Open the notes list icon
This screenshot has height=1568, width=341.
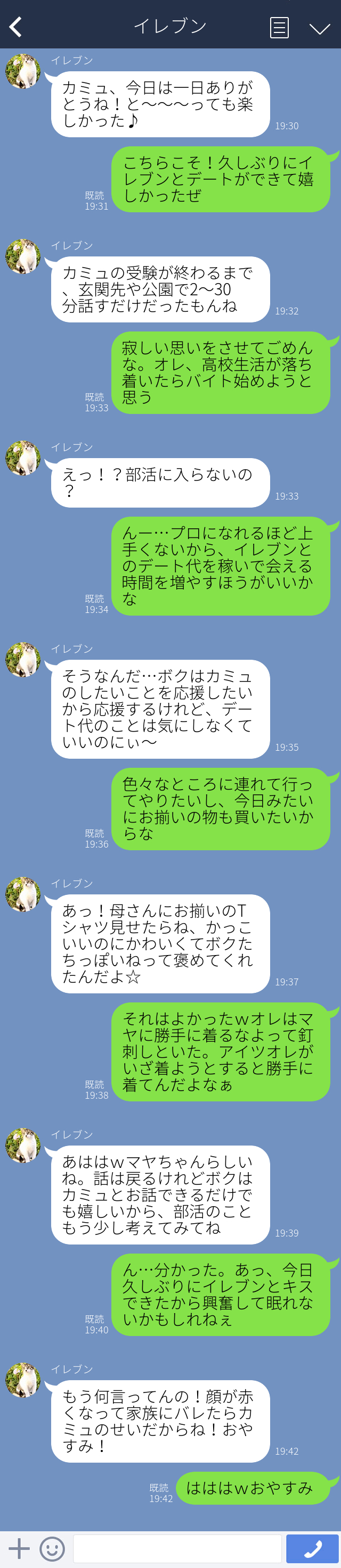coord(279,27)
